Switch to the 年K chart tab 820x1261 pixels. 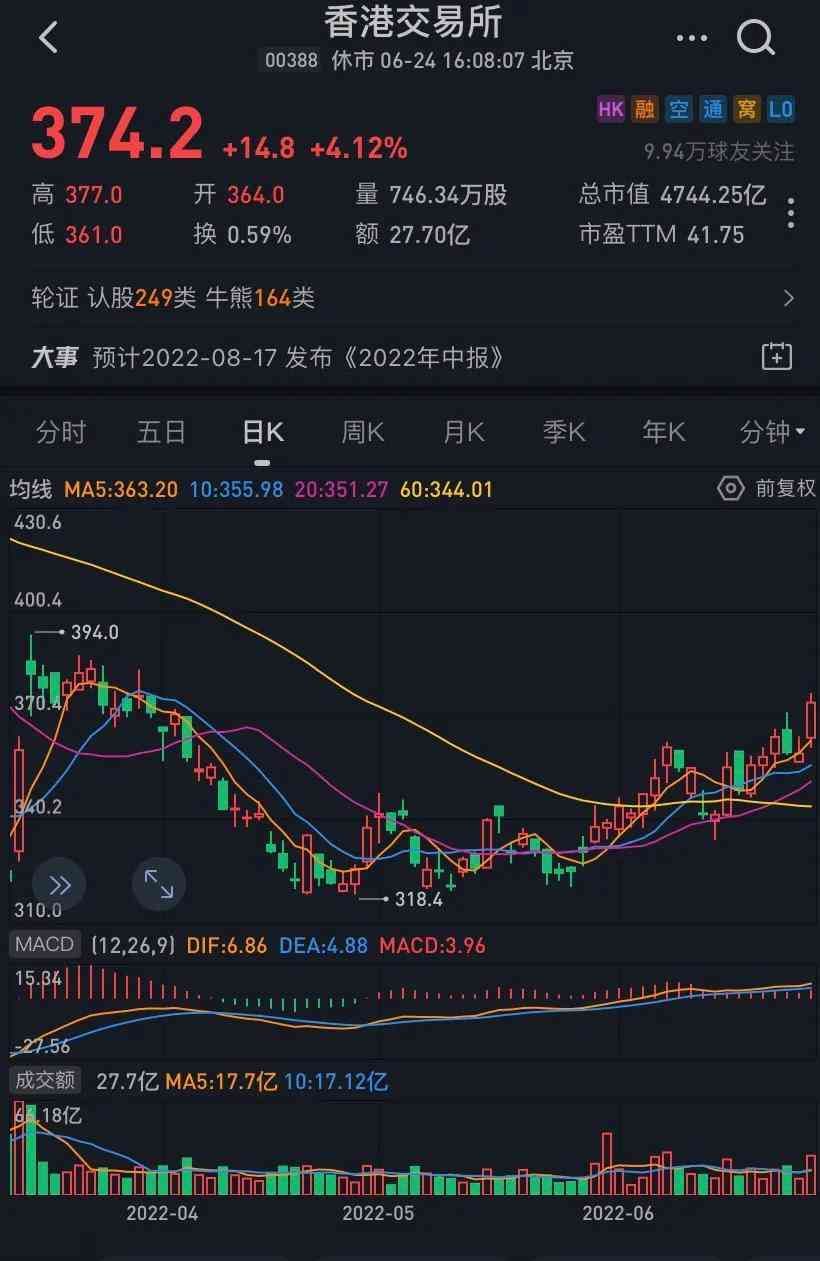pos(663,432)
